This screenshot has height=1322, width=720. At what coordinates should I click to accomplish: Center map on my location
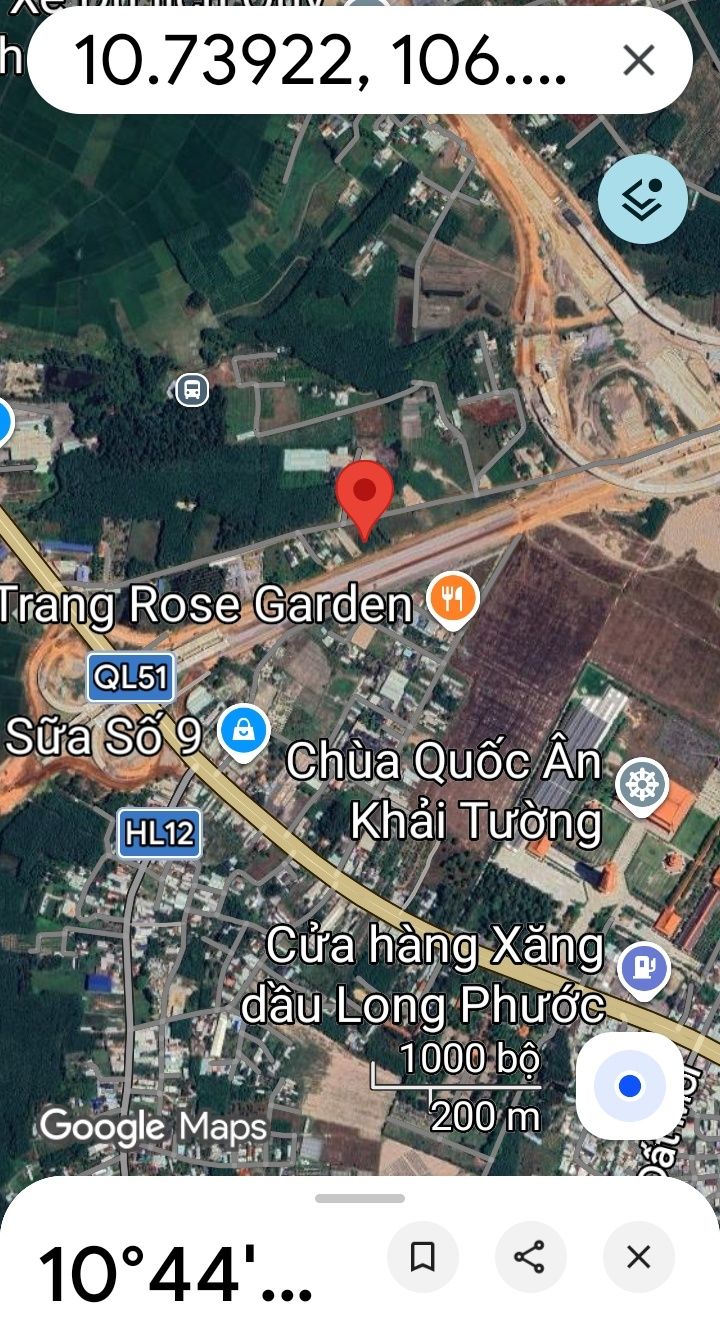click(x=630, y=1086)
